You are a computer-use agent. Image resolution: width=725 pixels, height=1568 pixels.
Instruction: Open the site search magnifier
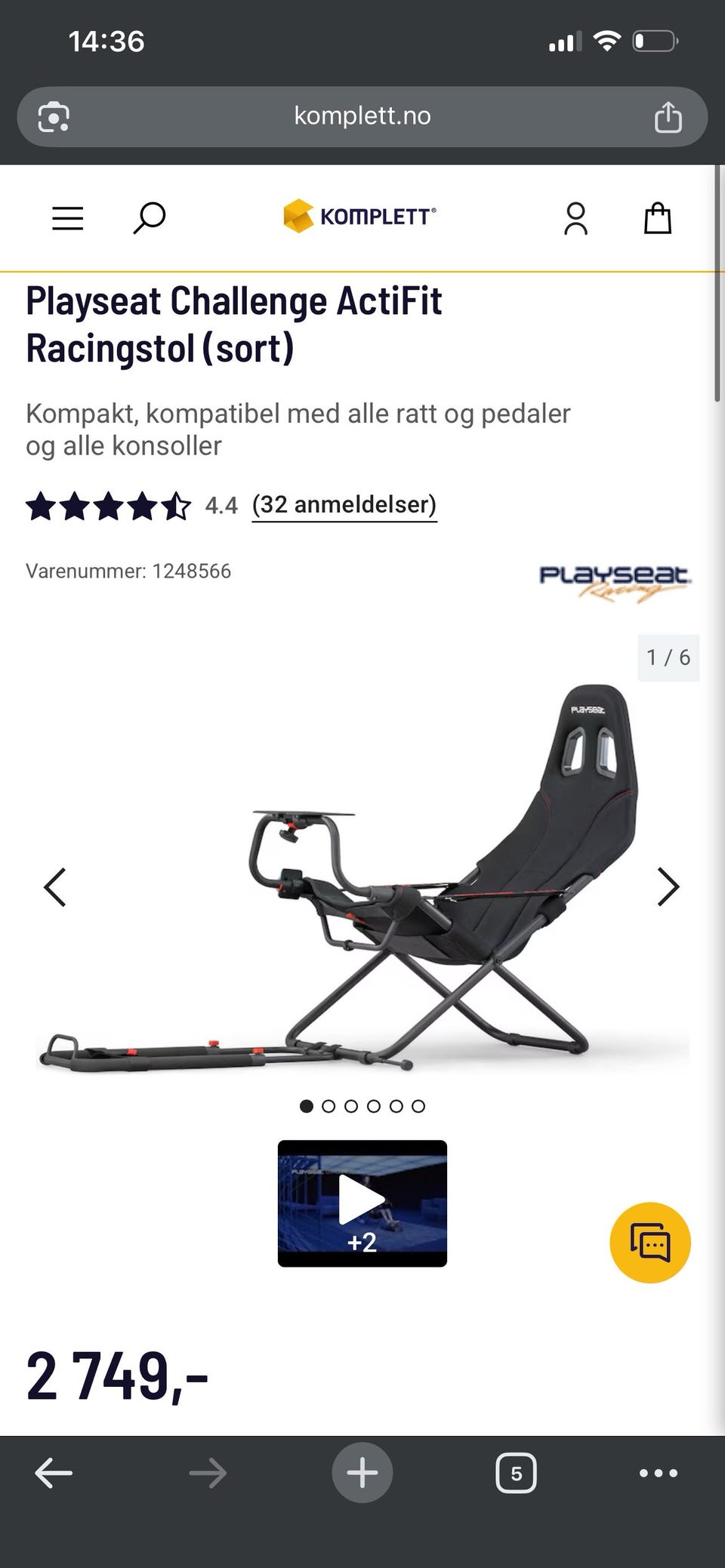[x=149, y=218]
